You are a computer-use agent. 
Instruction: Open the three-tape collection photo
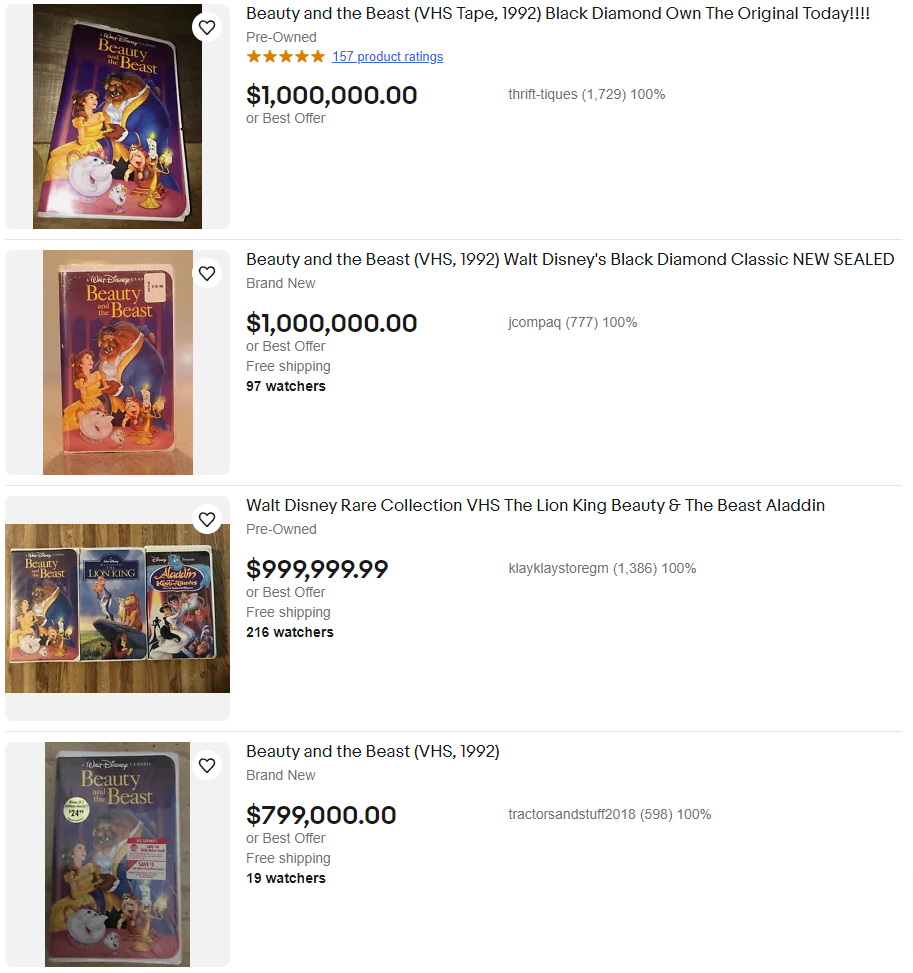pos(117,607)
